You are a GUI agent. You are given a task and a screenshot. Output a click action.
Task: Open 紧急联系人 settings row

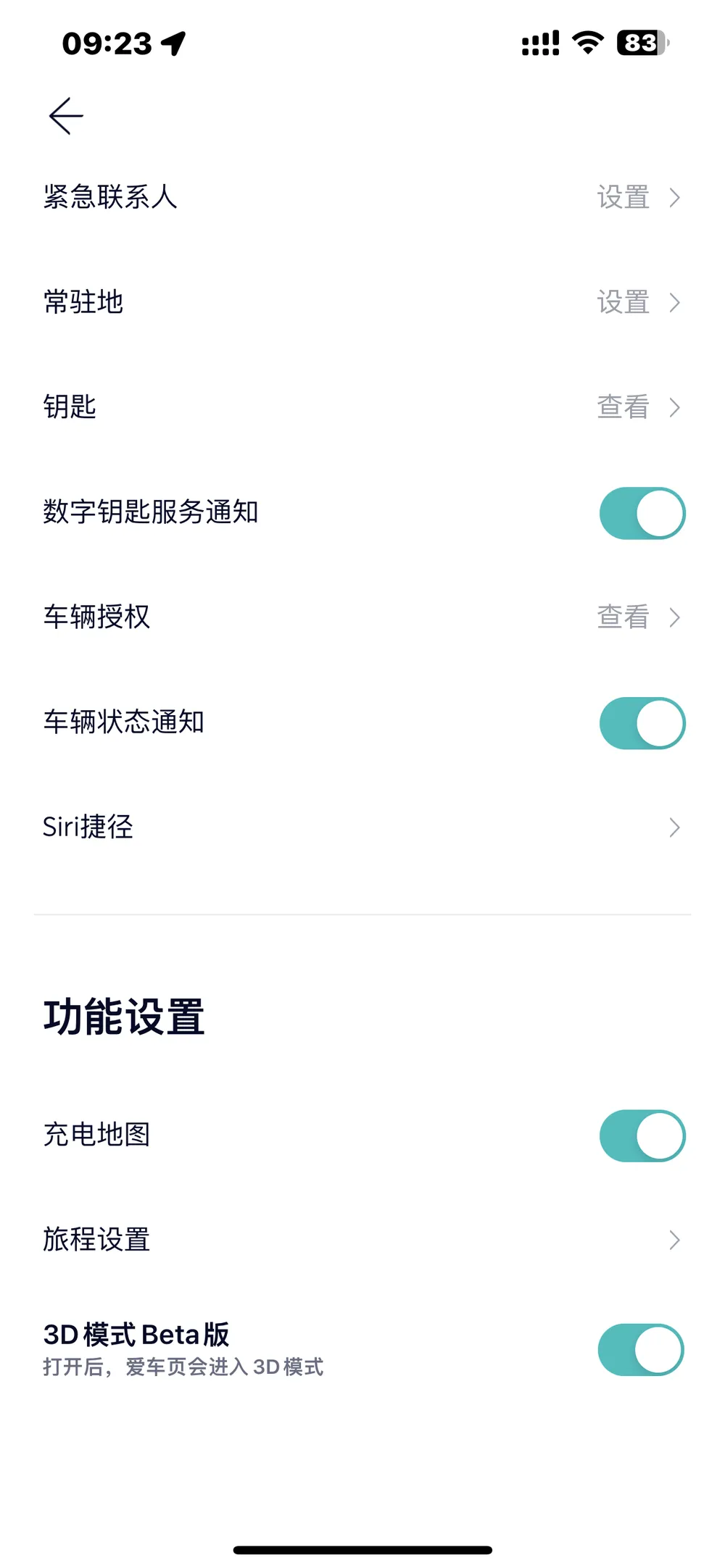coord(362,197)
